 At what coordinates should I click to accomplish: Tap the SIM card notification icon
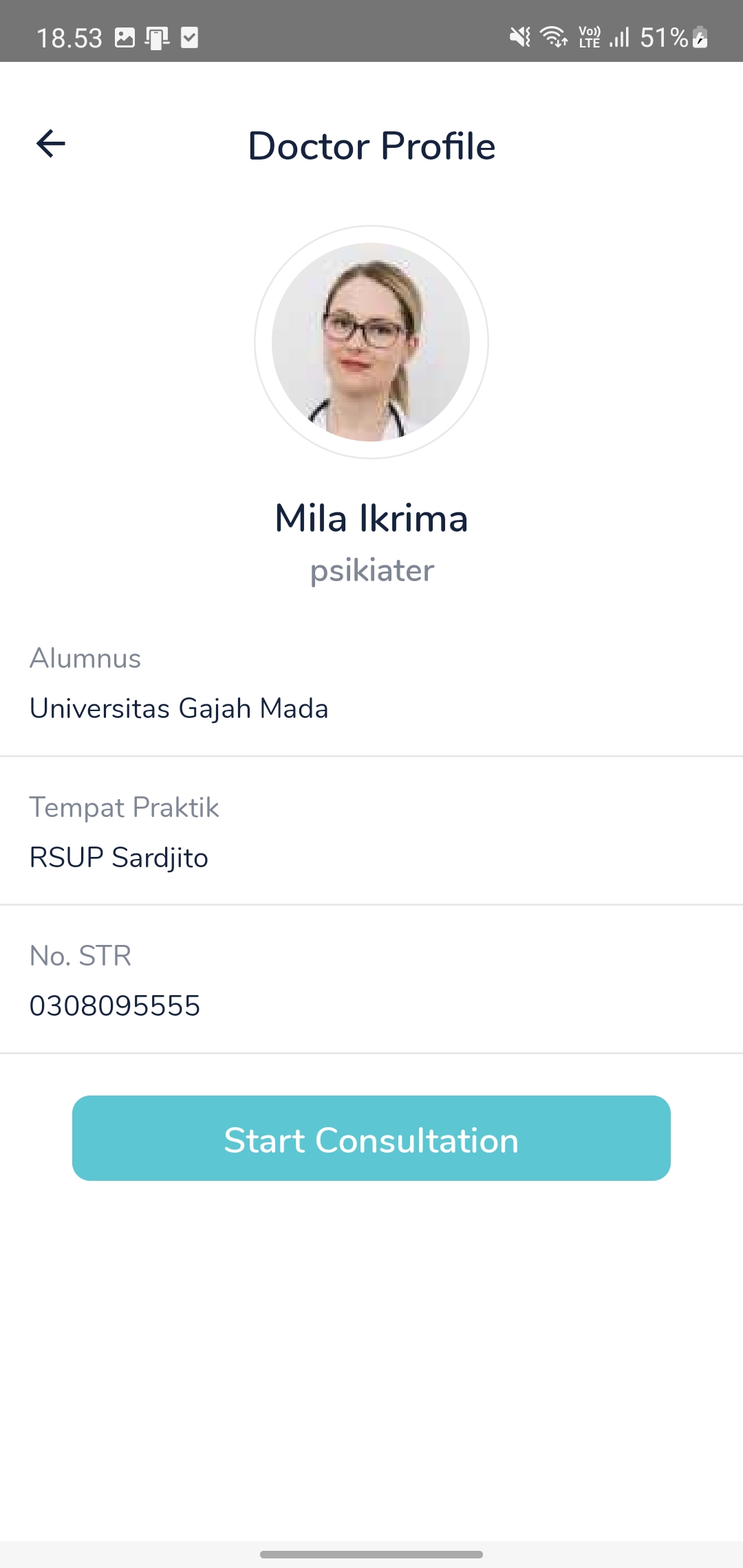pos(157,38)
